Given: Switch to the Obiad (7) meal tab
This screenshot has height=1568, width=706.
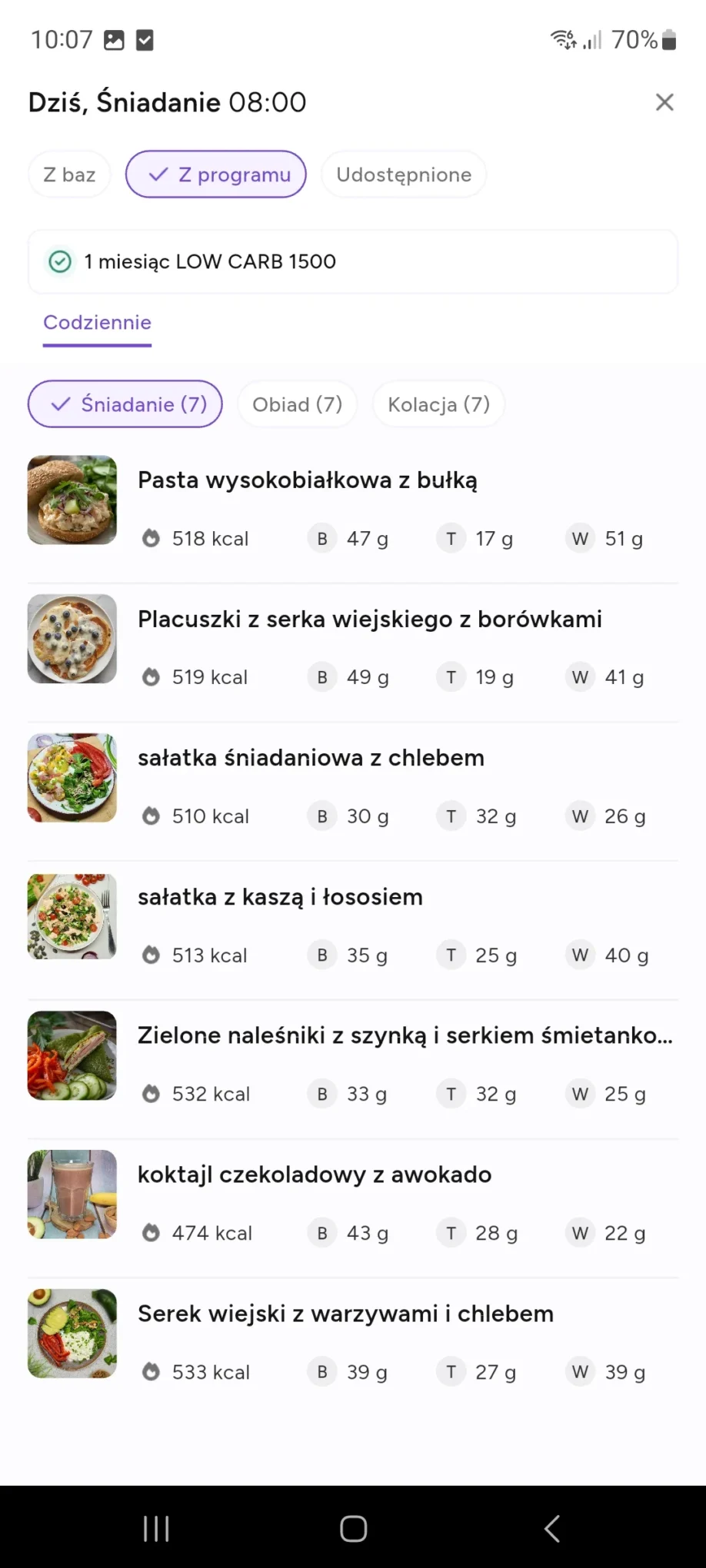Looking at the screenshot, I should [x=297, y=404].
